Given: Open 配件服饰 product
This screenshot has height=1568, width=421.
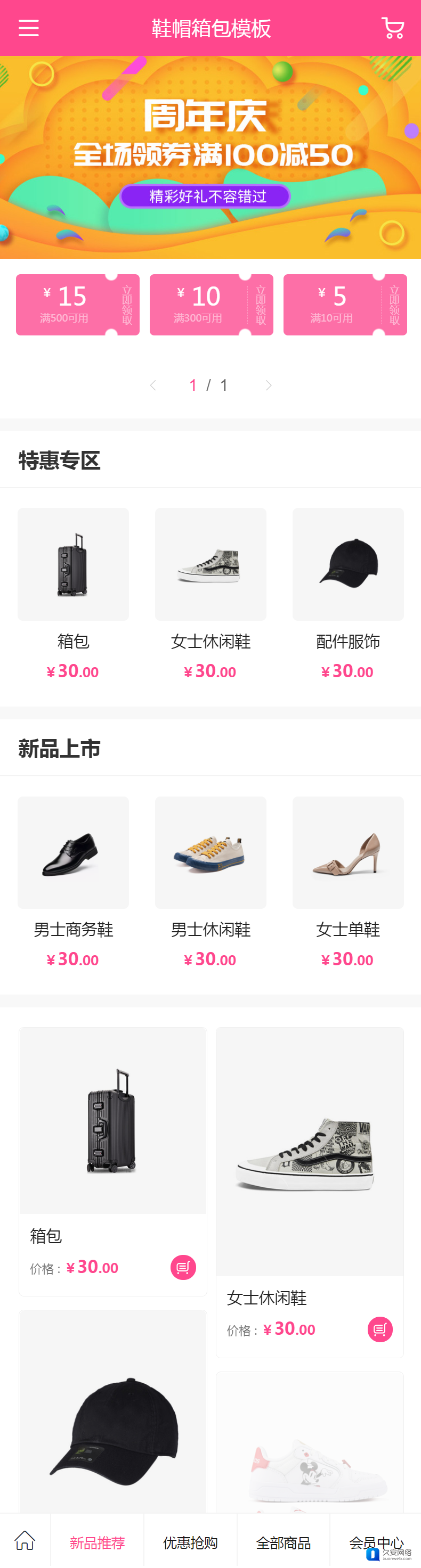Looking at the screenshot, I should [x=348, y=564].
